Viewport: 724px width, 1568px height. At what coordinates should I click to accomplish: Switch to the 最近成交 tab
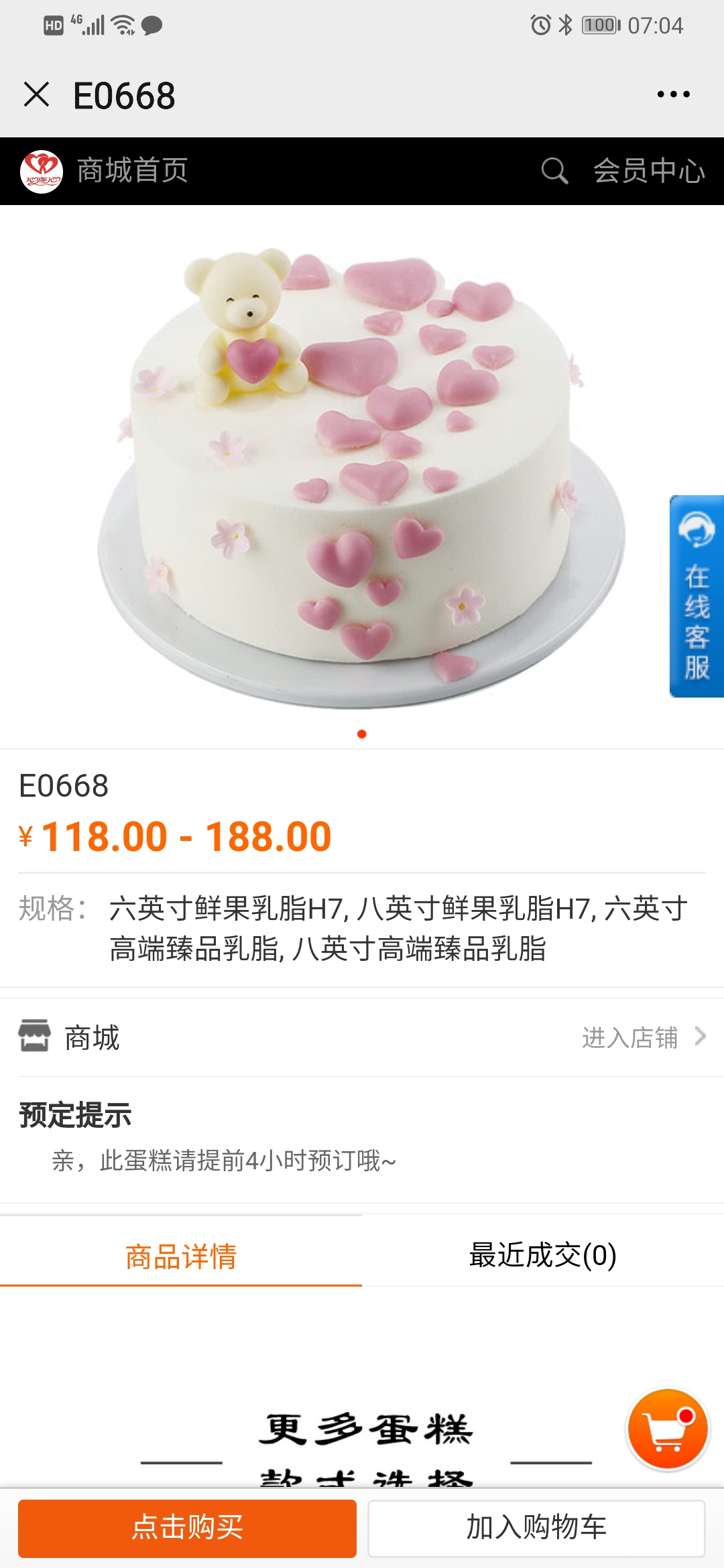click(542, 1256)
